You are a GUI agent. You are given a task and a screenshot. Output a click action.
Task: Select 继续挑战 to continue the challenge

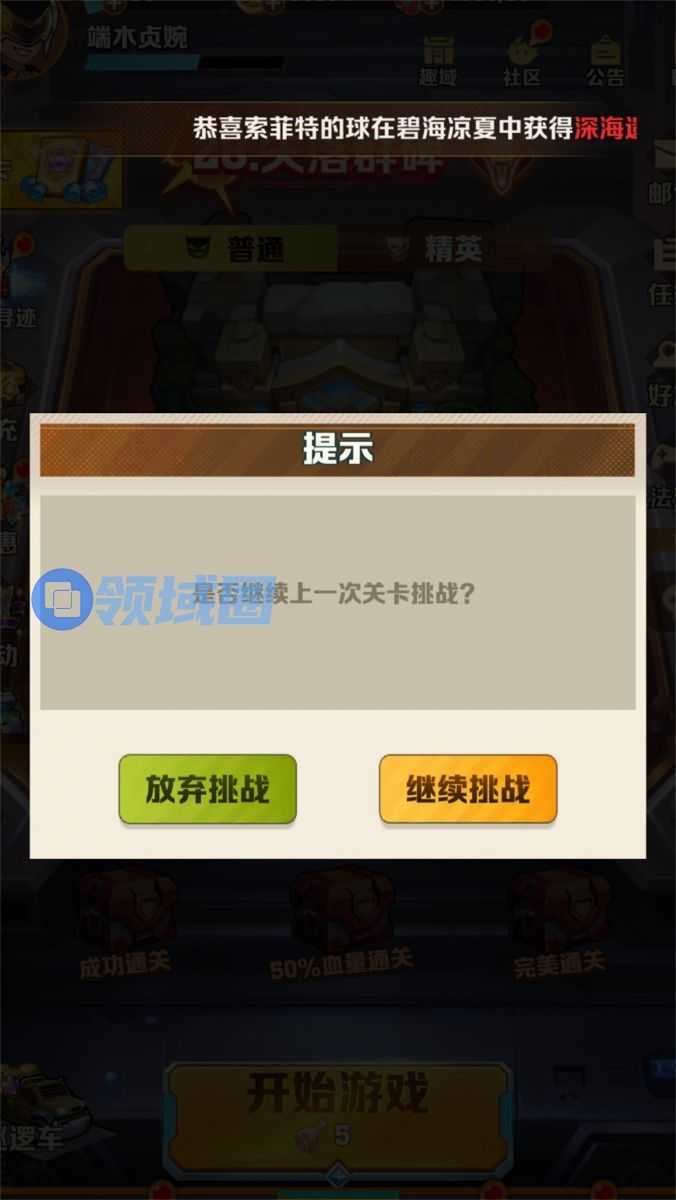(x=467, y=789)
